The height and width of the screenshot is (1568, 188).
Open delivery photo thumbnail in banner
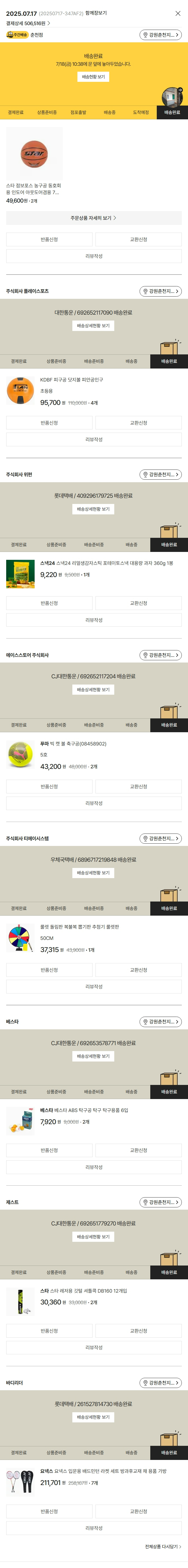coord(172,96)
